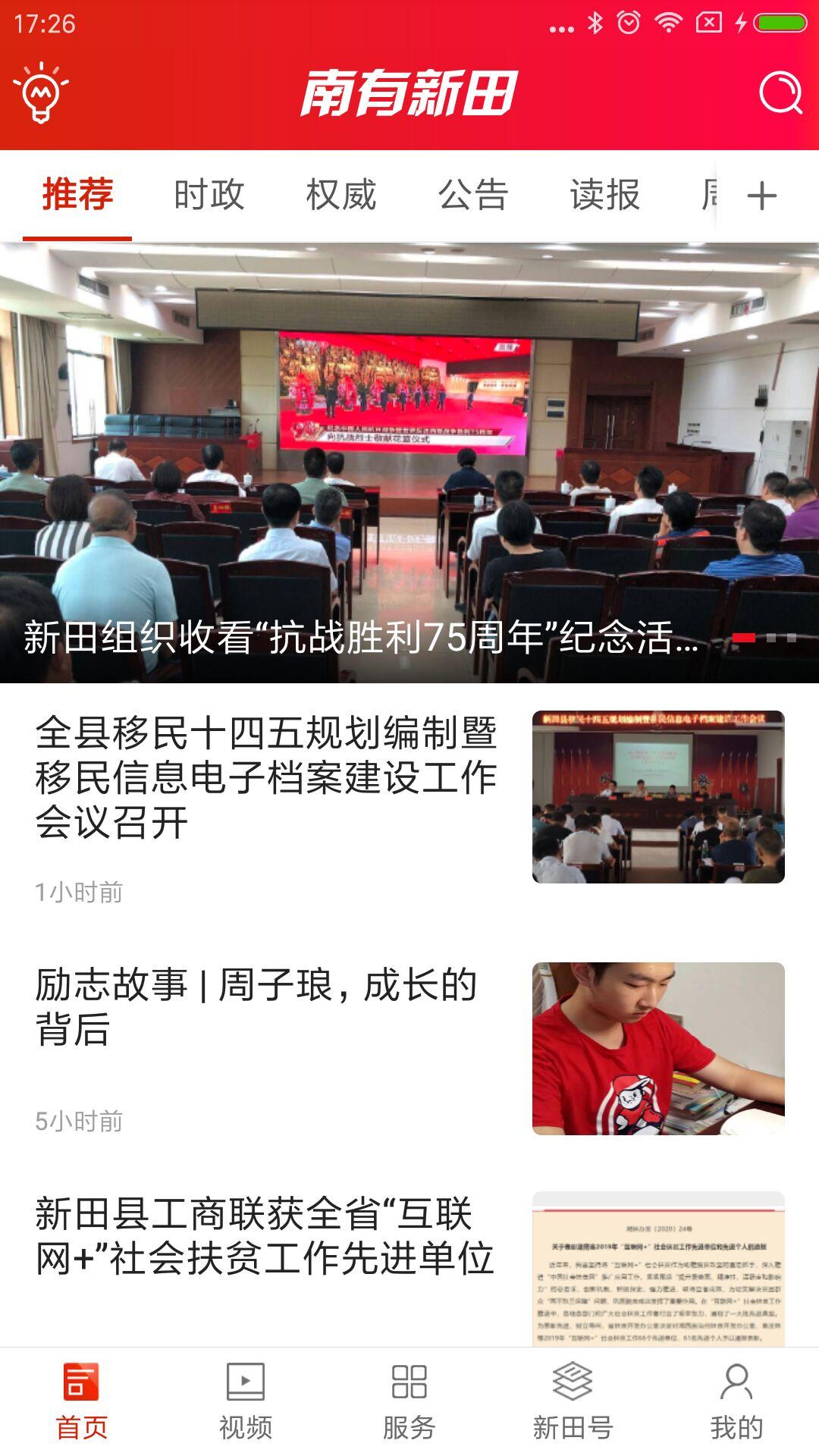Image resolution: width=819 pixels, height=1456 pixels.
Task: Read the story 励志故事 | 周子琅，成长的背后
Action: [256, 1007]
